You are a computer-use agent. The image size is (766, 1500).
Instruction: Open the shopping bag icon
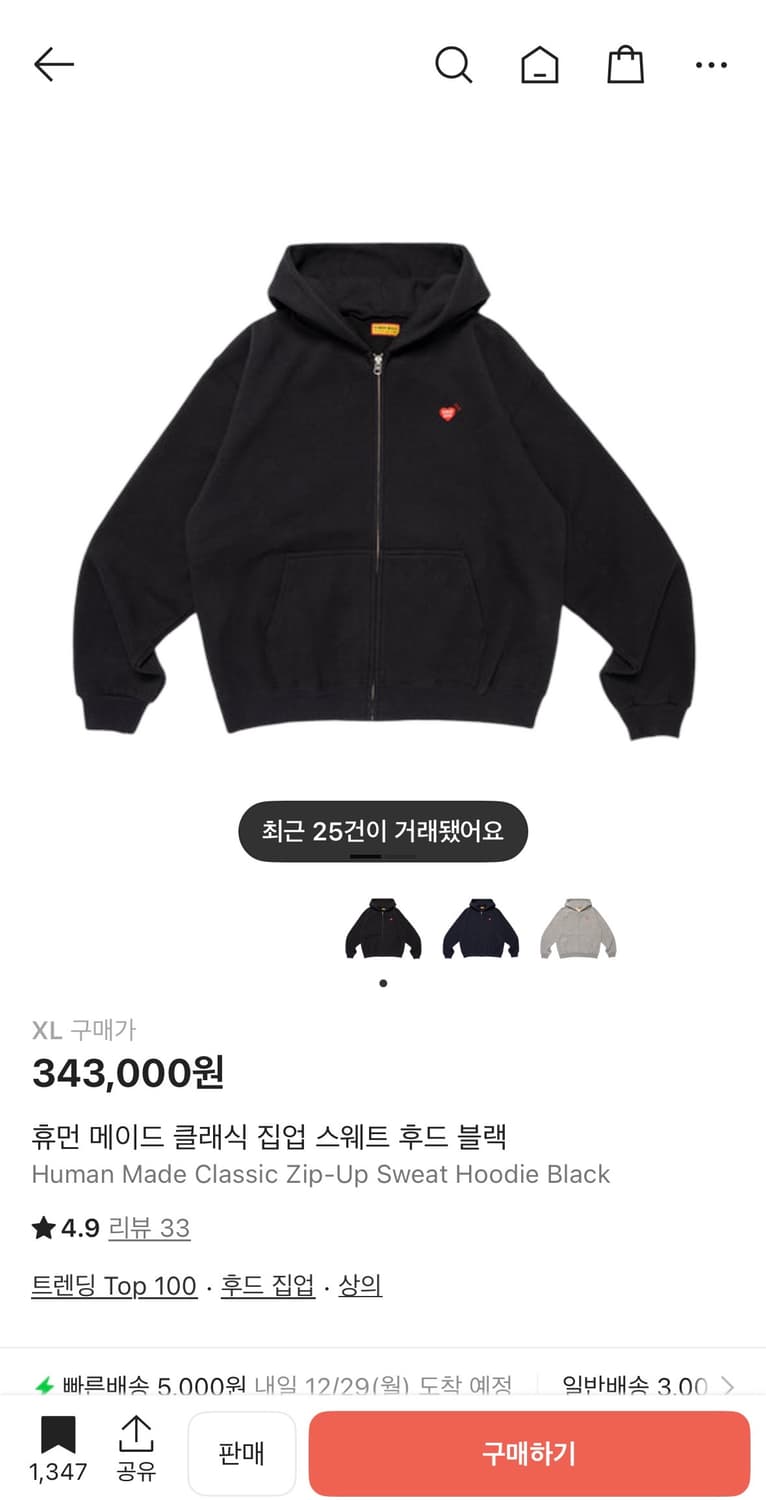(x=625, y=64)
